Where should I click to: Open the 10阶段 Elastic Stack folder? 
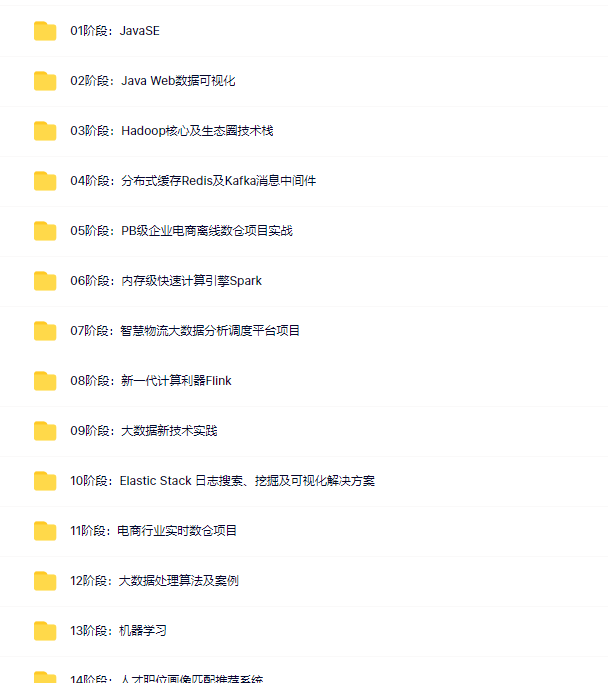222,481
